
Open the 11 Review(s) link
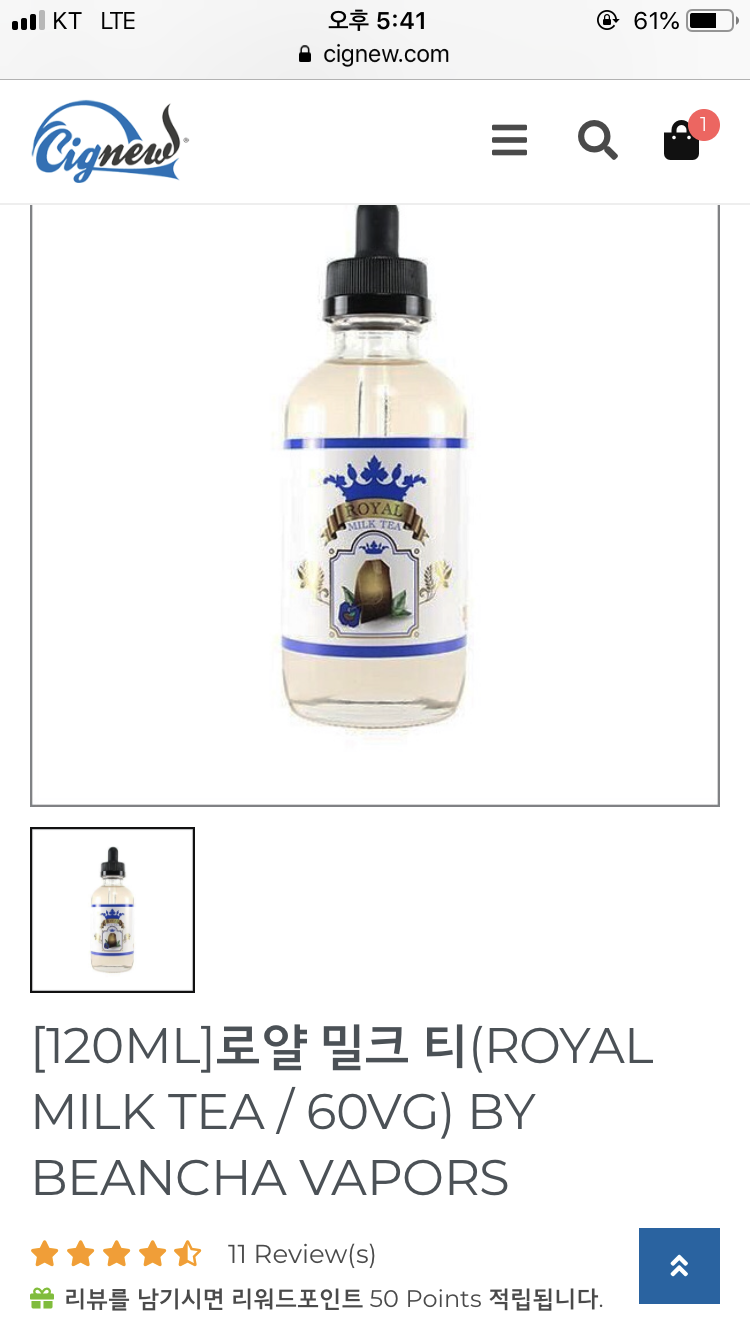pos(301,1254)
